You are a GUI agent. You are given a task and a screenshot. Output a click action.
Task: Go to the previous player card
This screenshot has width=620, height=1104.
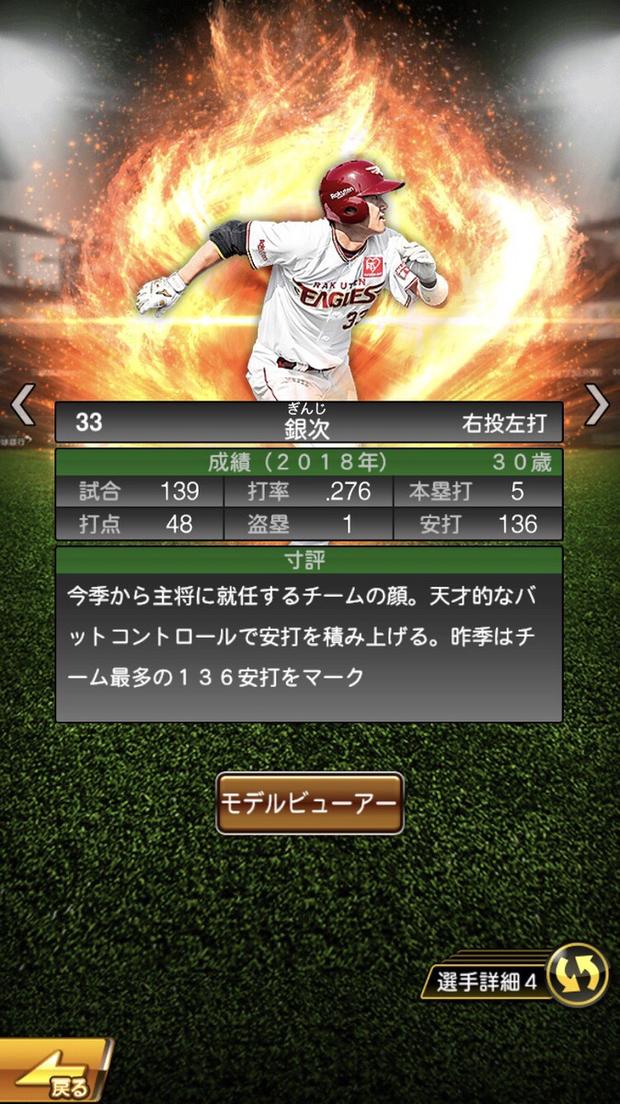tap(22, 405)
